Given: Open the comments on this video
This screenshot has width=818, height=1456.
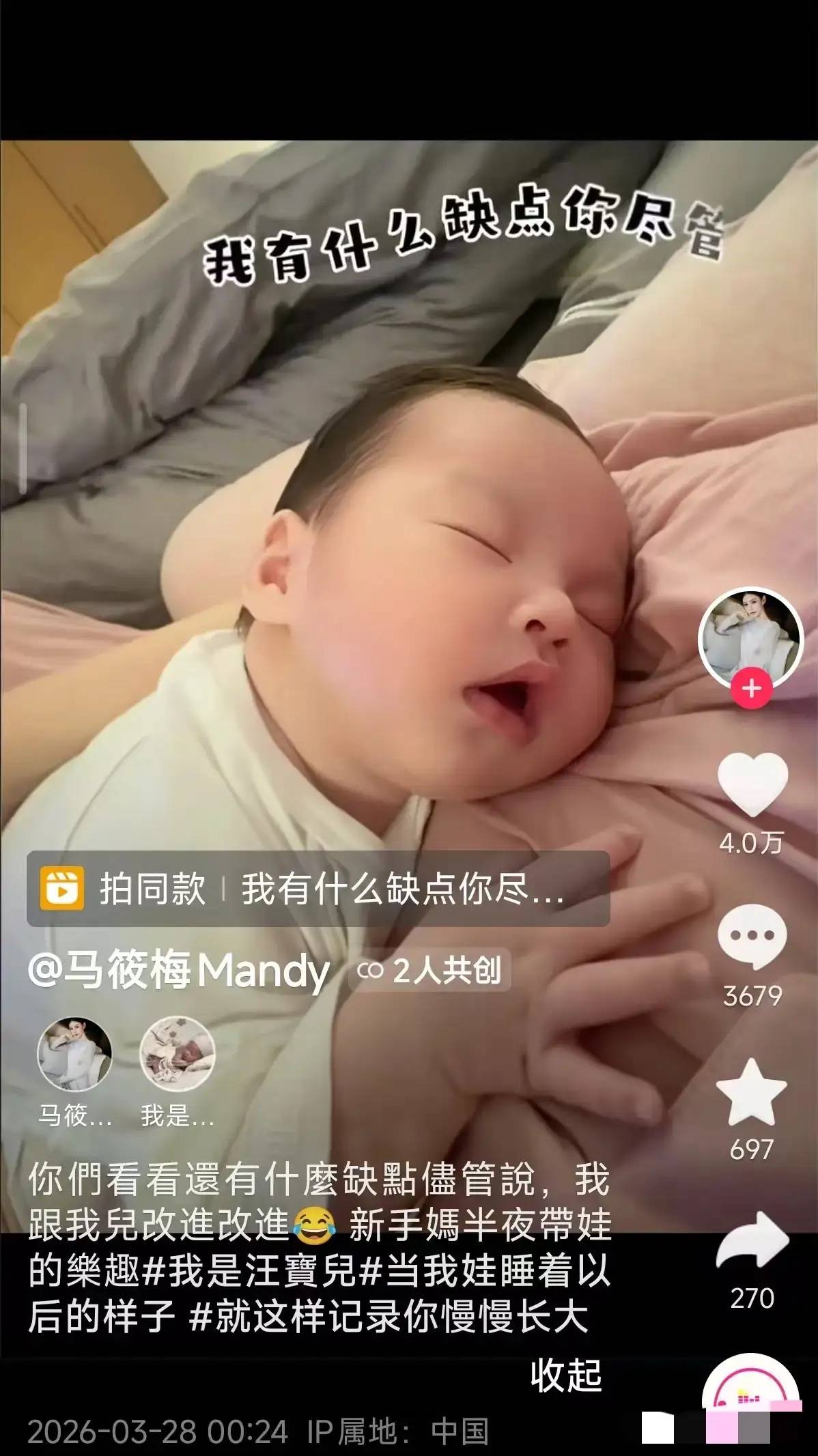Looking at the screenshot, I should [752, 935].
